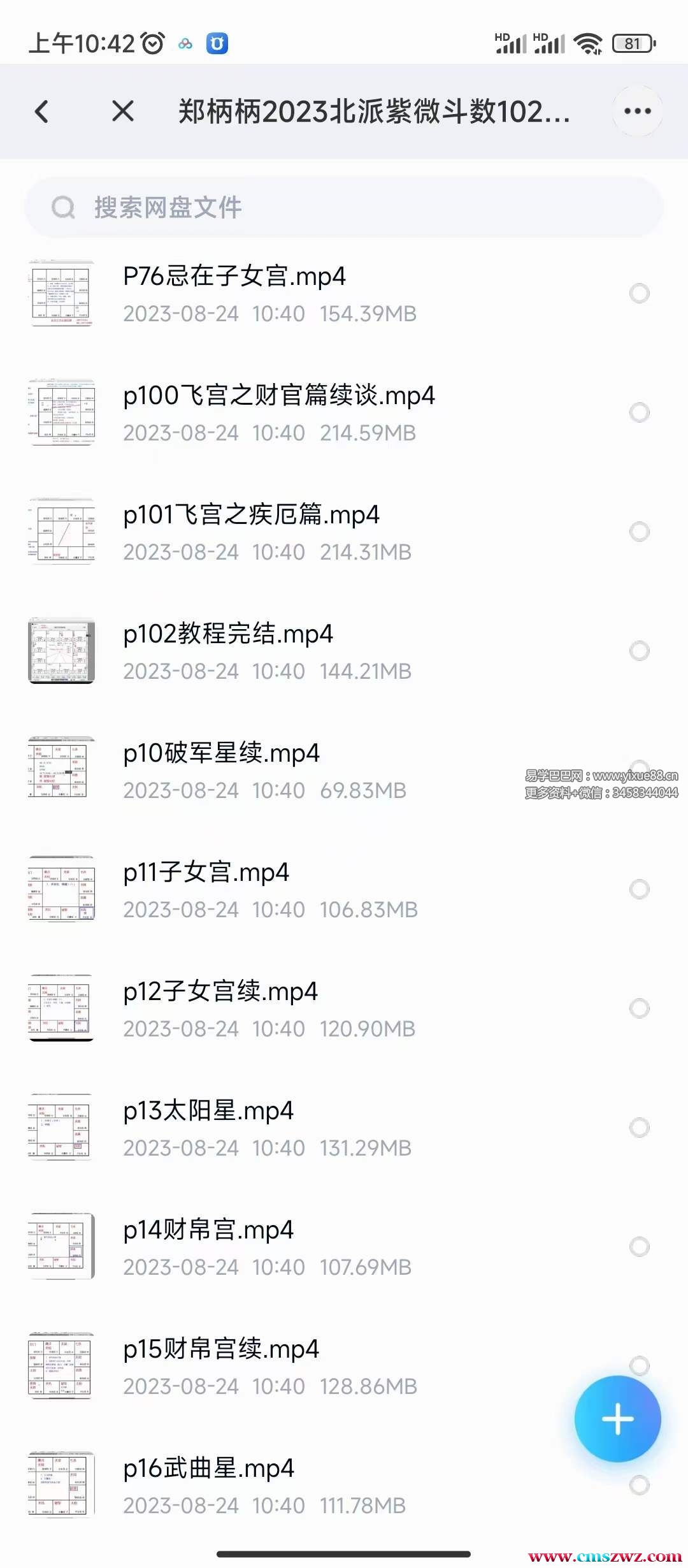Open p12子女宫续.mp4
The width and height of the screenshot is (688, 1568).
[x=220, y=992]
